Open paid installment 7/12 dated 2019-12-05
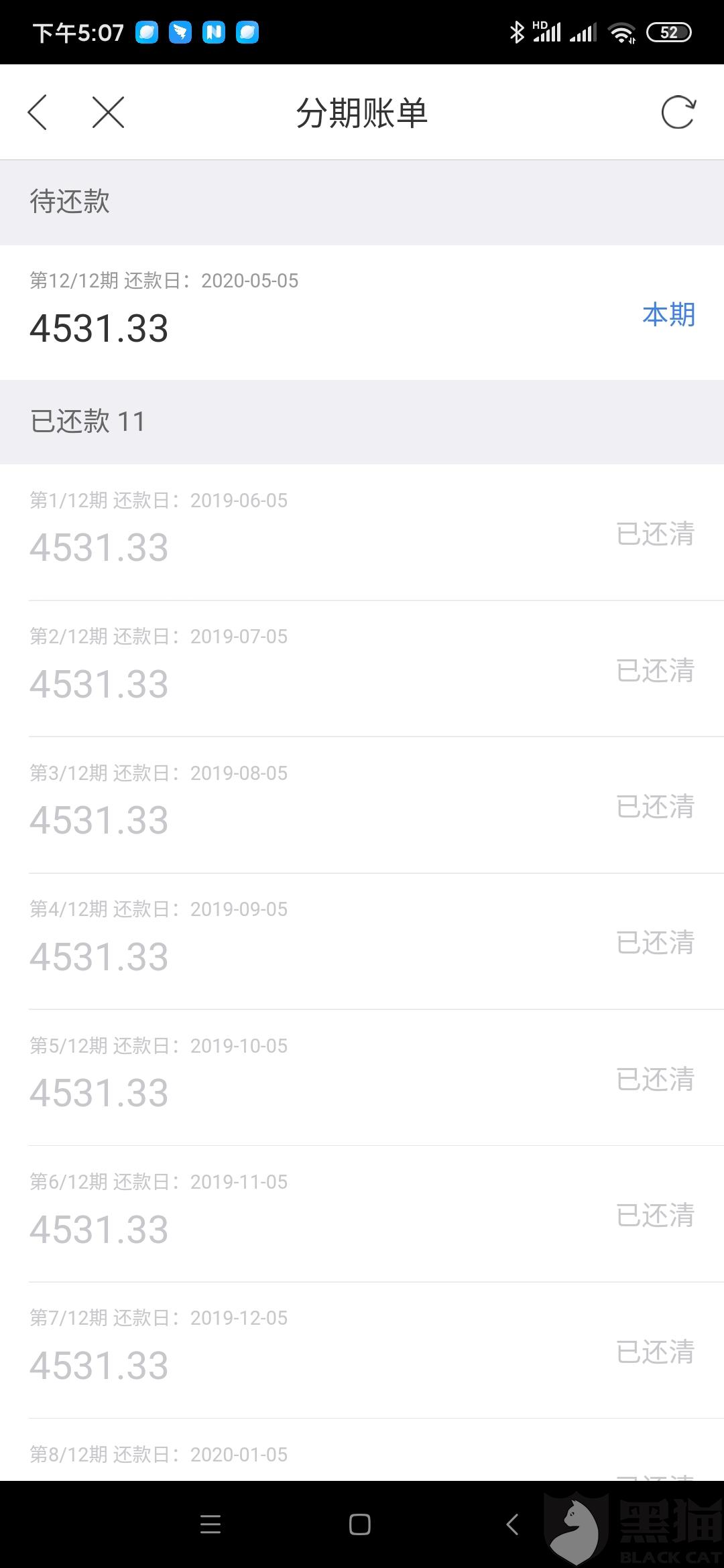The height and width of the screenshot is (1568, 724). pyautogui.click(x=362, y=1350)
